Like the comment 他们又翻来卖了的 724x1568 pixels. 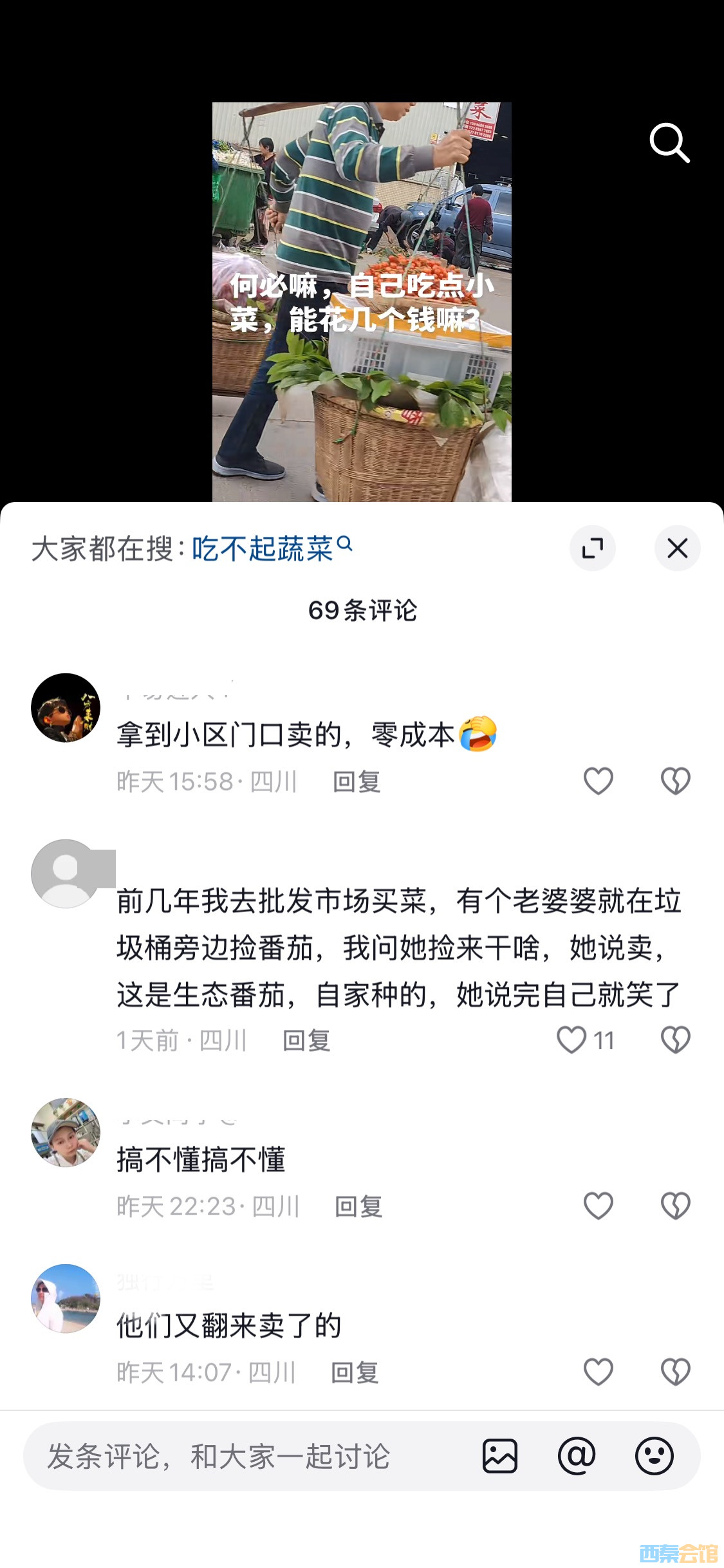click(598, 1372)
